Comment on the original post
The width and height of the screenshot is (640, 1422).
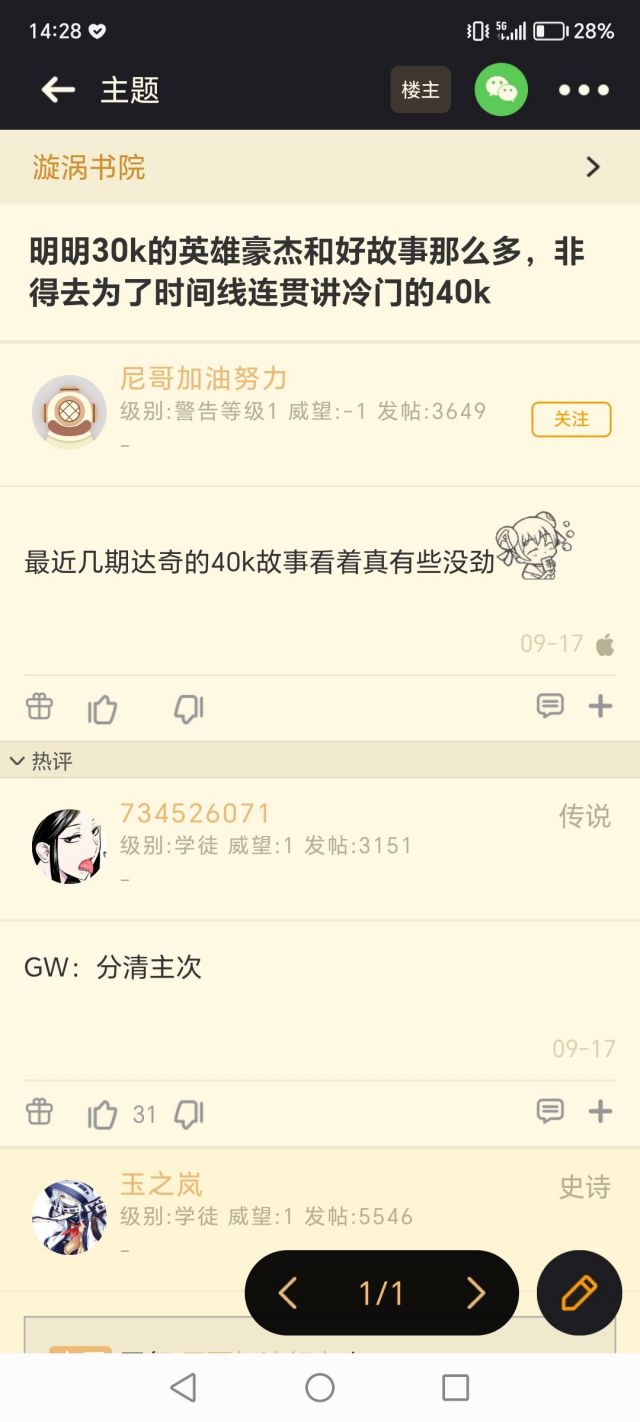[x=550, y=707]
